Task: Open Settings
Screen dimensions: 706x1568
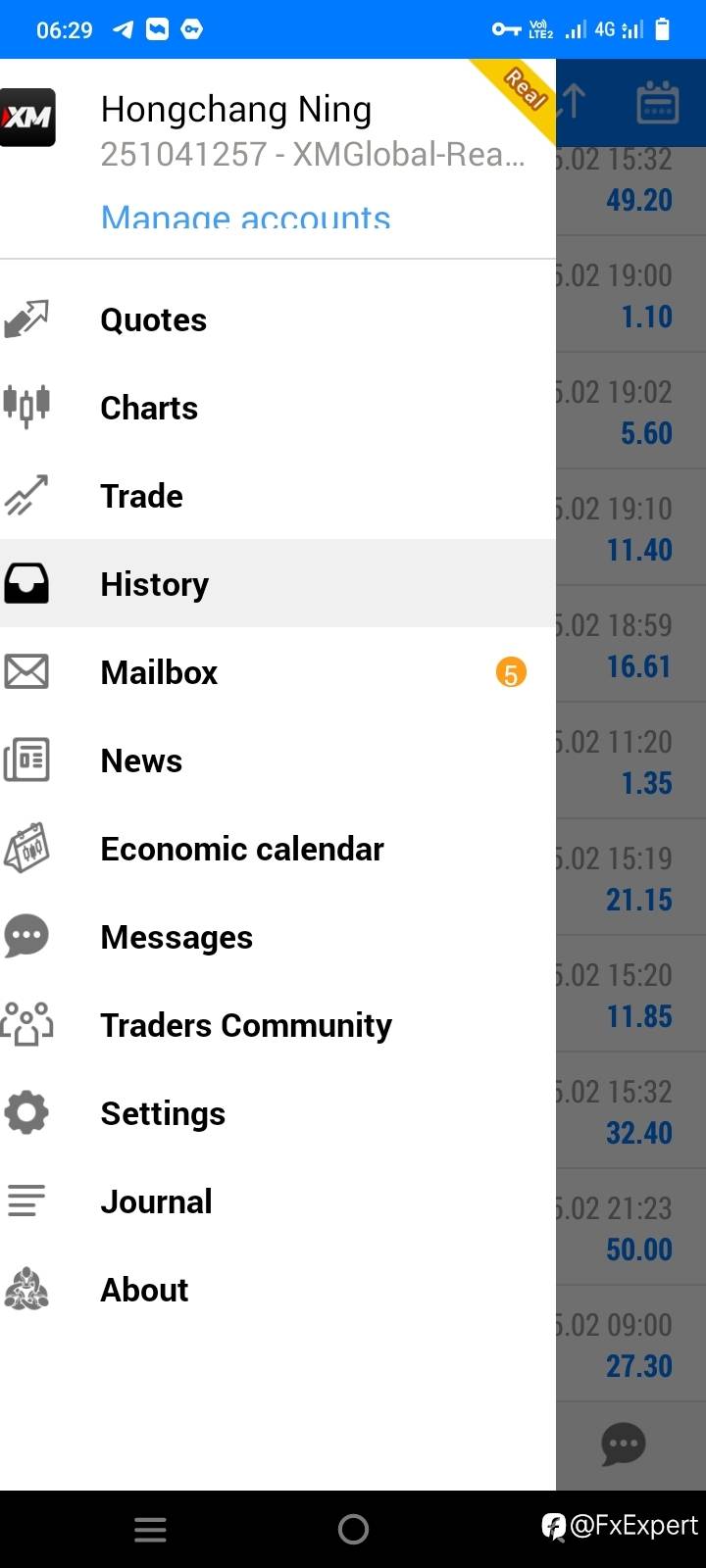Action: pos(277,1113)
